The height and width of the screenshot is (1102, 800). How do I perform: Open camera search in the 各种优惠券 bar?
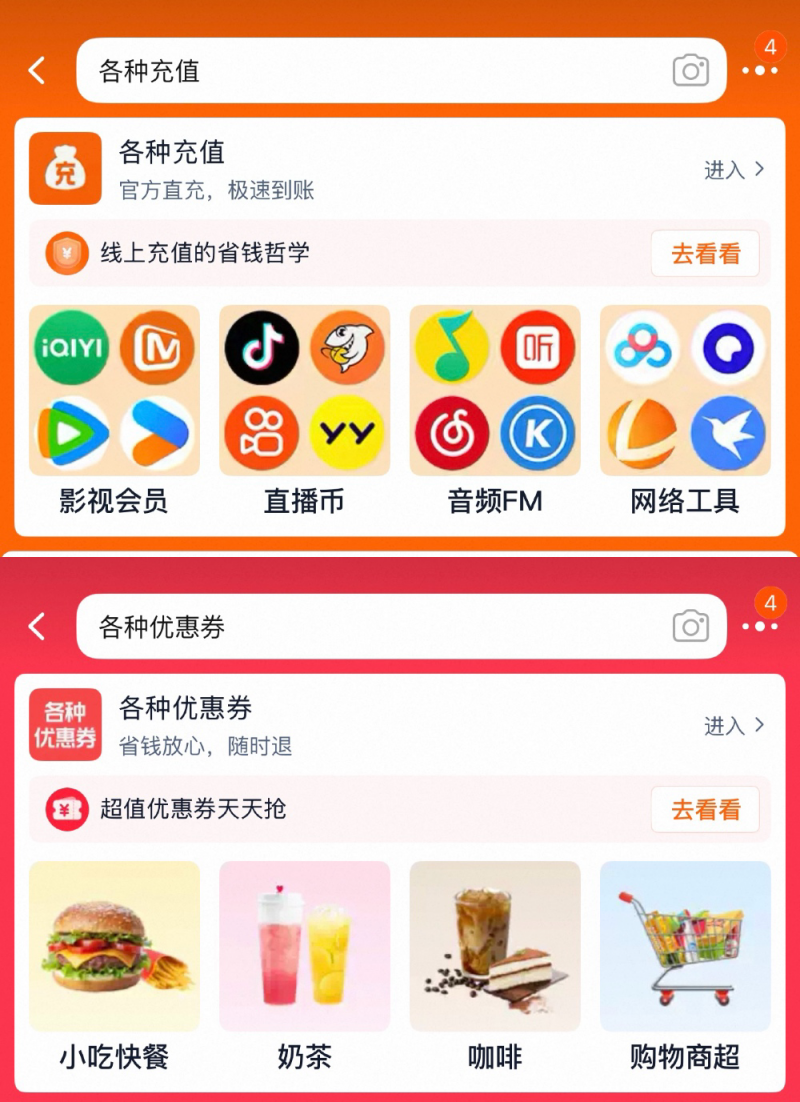pos(690,626)
